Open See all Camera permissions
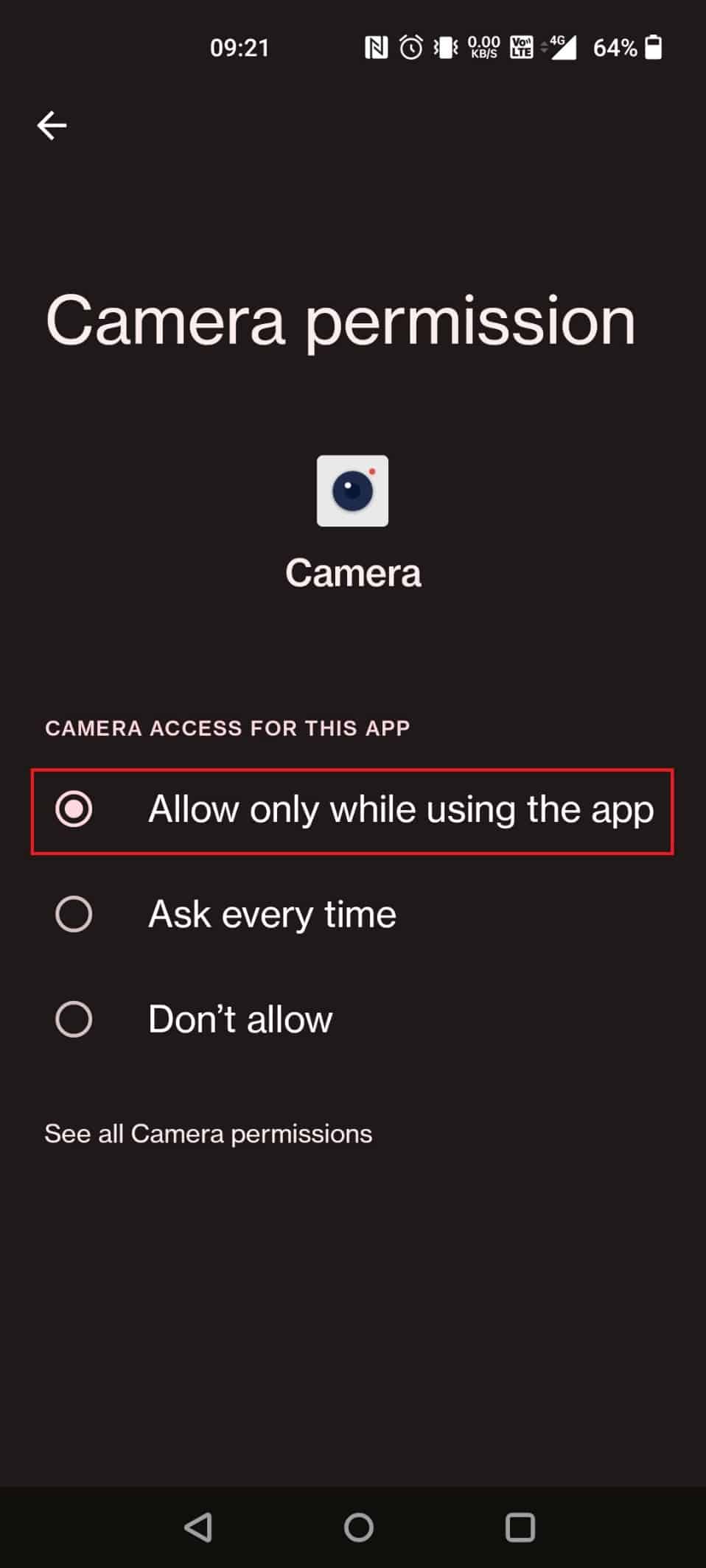The width and height of the screenshot is (706, 1568). 208,1133
